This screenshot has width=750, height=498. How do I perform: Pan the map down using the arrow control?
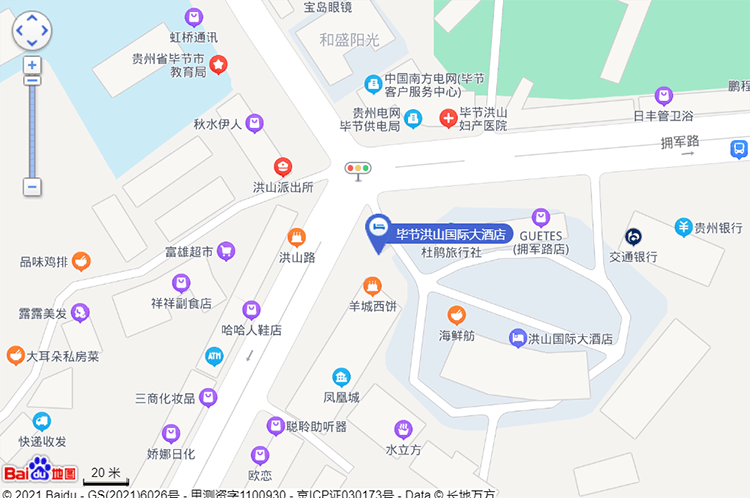click(x=32, y=43)
